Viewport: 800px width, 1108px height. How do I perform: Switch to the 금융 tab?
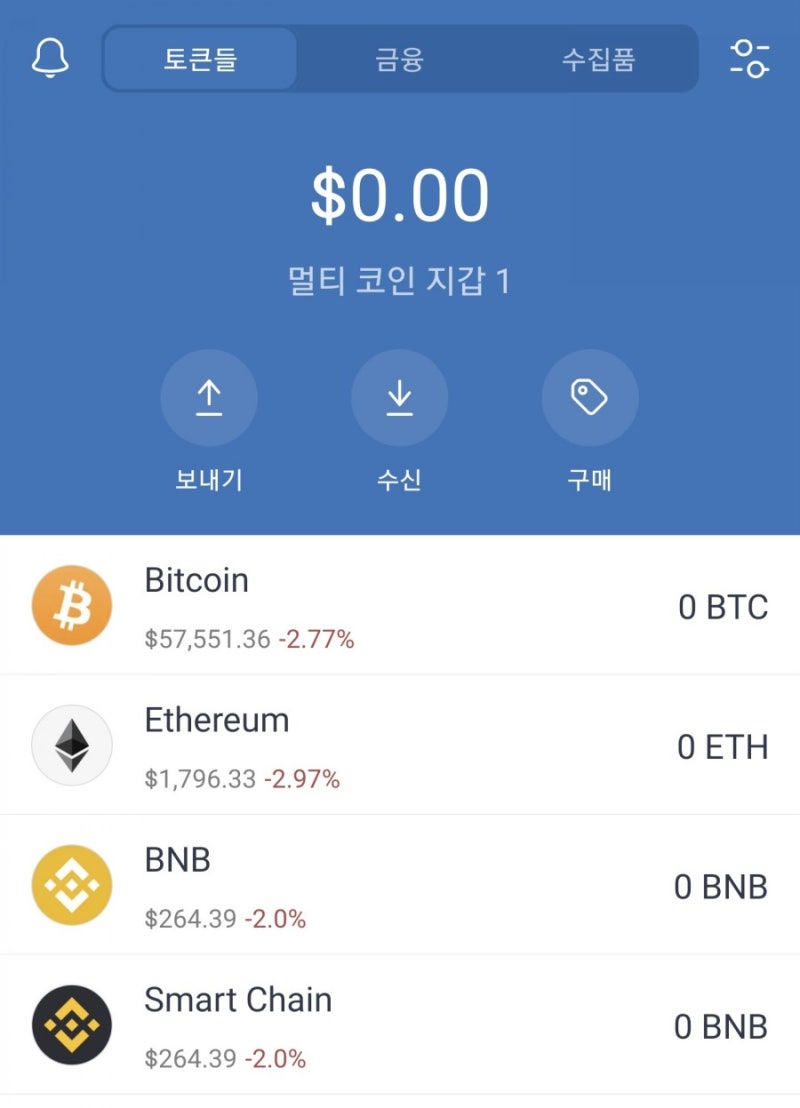pos(399,59)
